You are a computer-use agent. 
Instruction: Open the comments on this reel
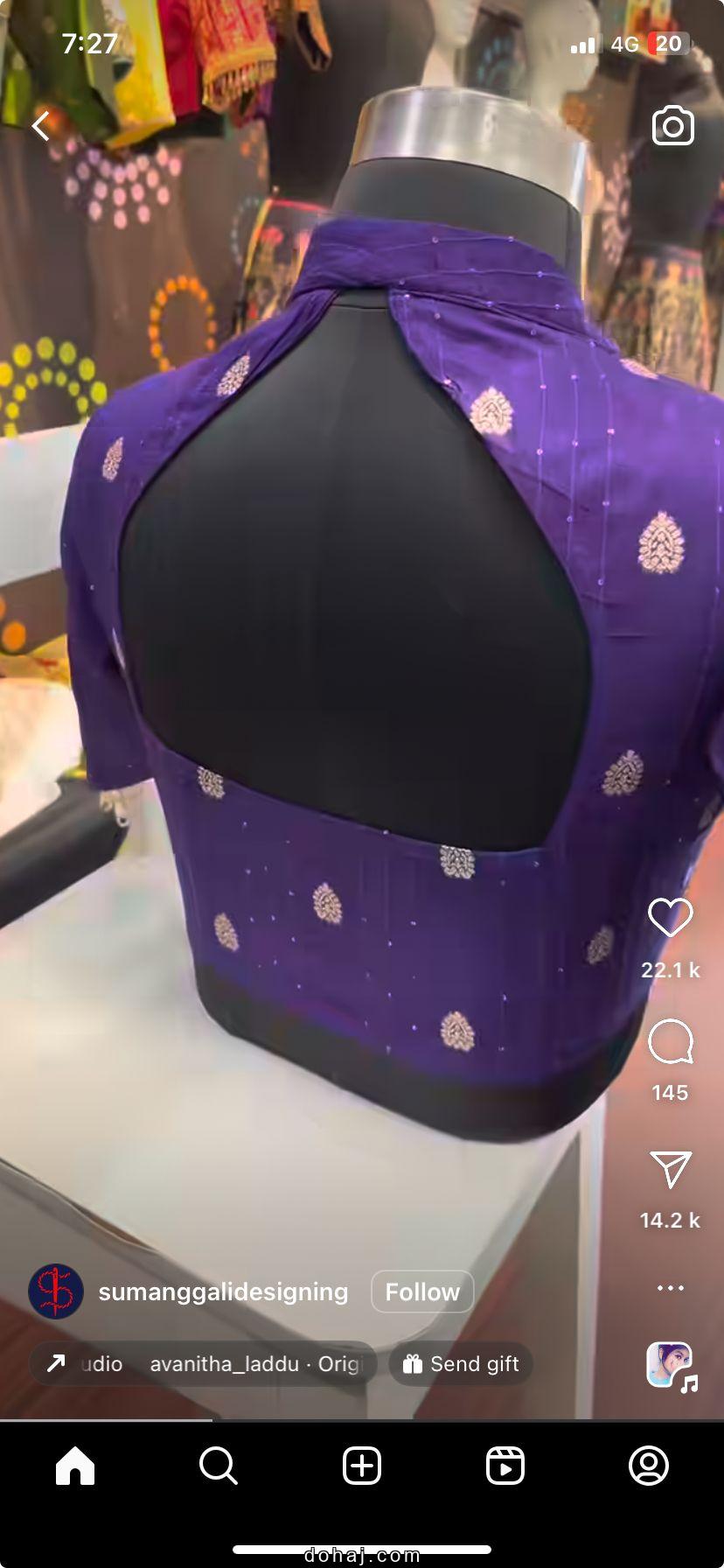(670, 1042)
